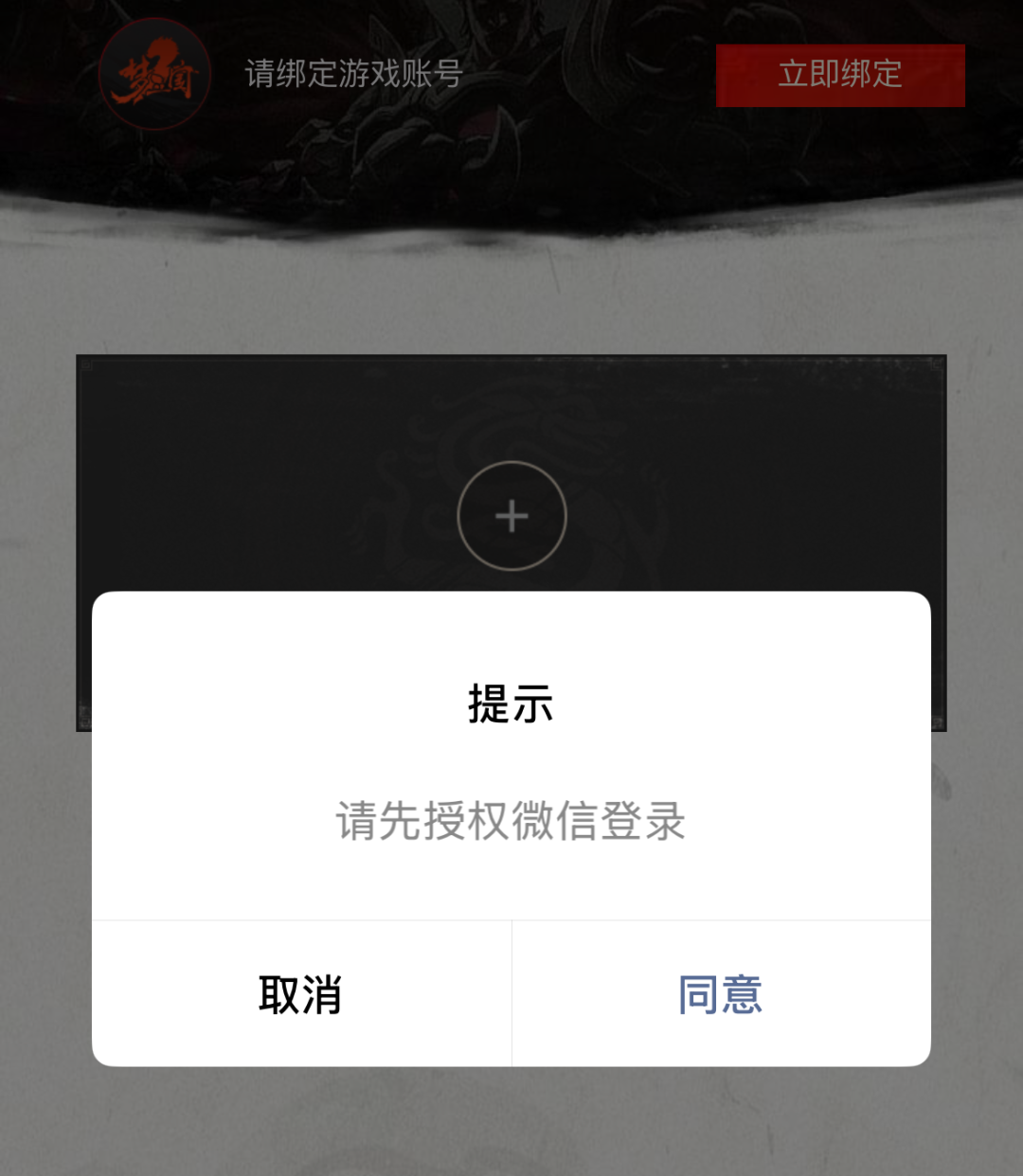Image resolution: width=1023 pixels, height=1176 pixels.
Task: Tap the plus circle to add
Action: point(511,516)
